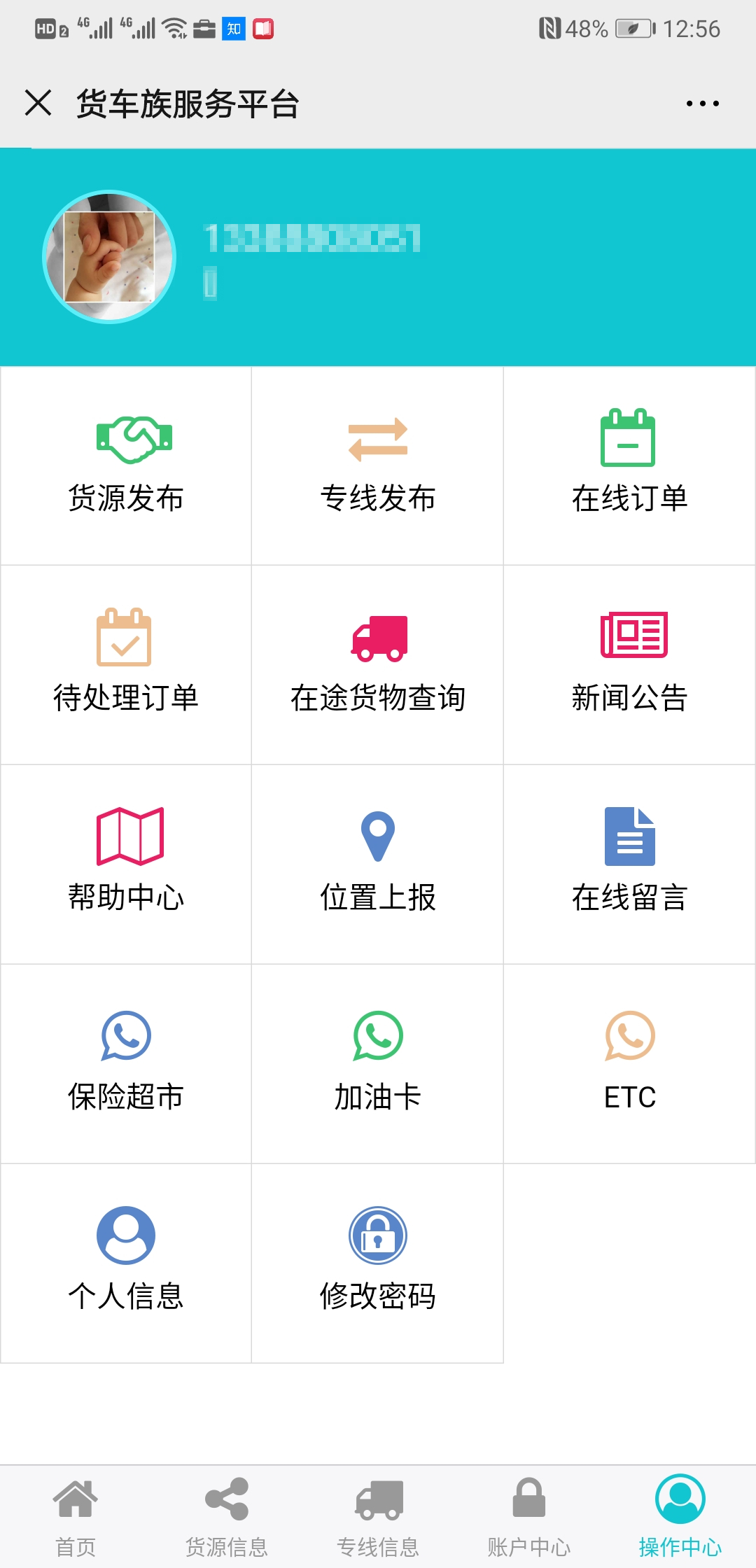Go to 帮助中心
Image resolution: width=756 pixels, height=1568 pixels.
[127, 864]
